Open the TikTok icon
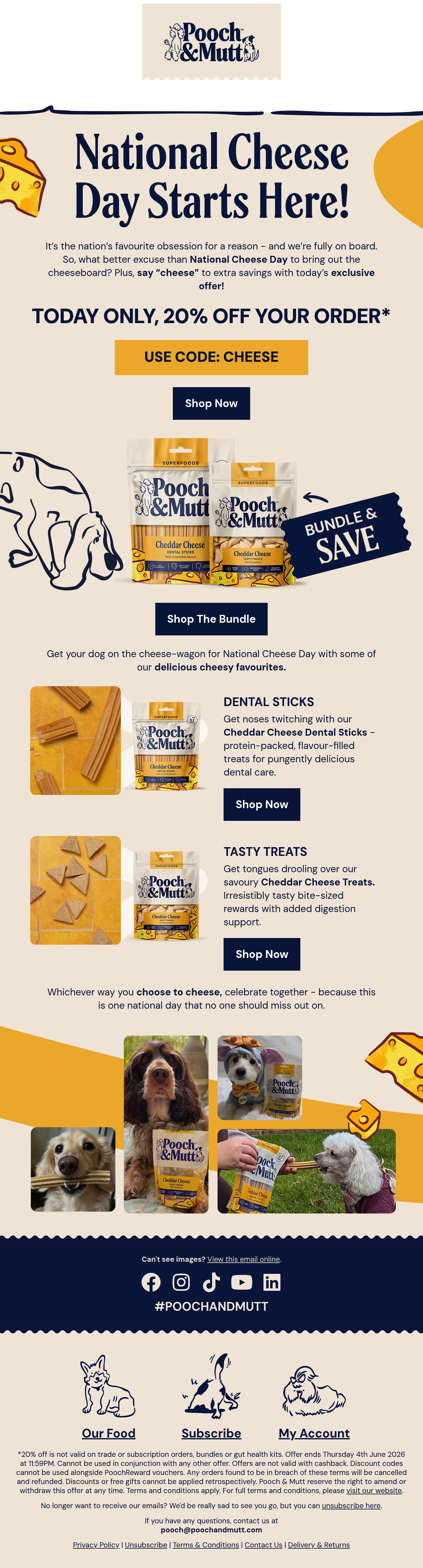 [x=211, y=1283]
